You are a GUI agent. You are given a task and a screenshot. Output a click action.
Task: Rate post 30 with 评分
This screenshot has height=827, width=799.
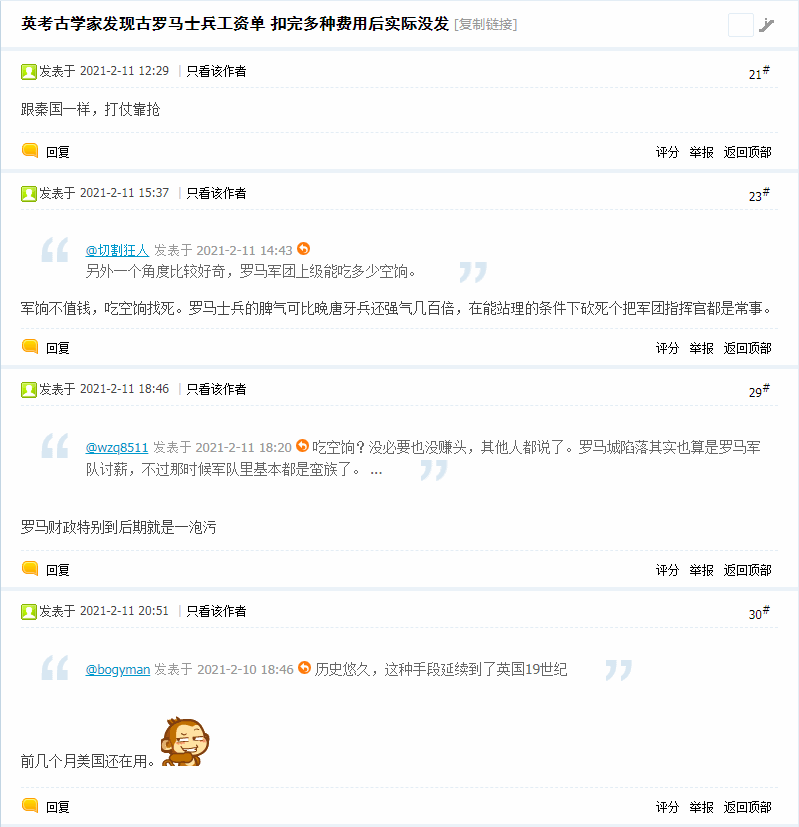[x=667, y=807]
